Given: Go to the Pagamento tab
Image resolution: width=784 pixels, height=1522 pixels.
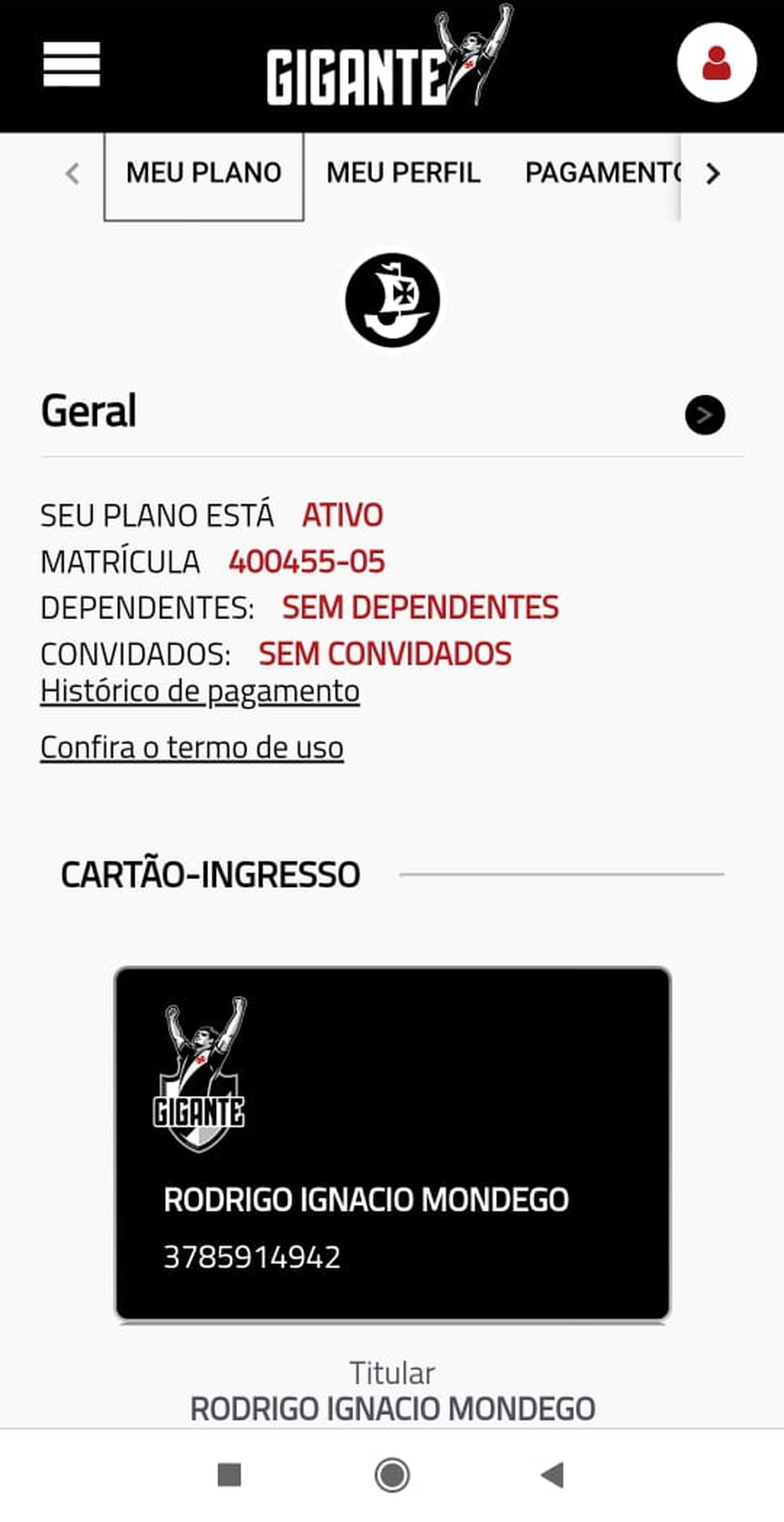Looking at the screenshot, I should 601,173.
